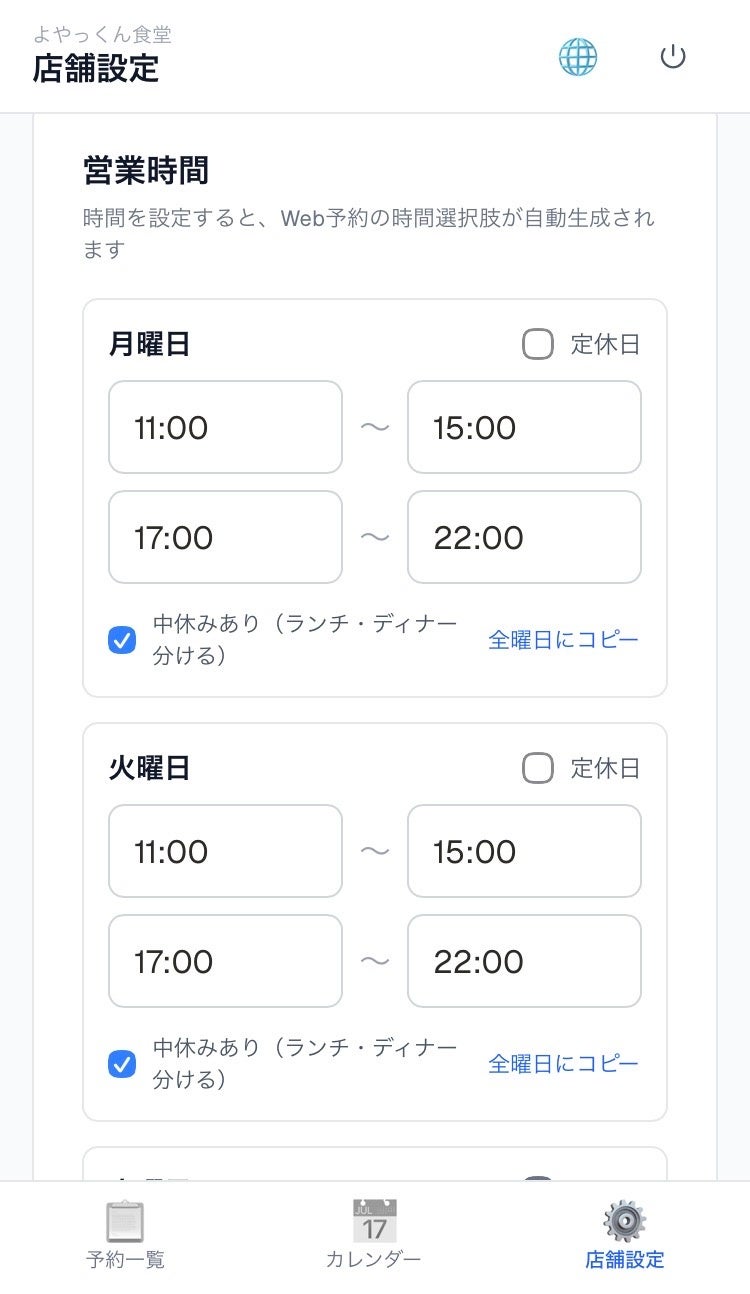Change 火曜日 closing time 22:00
The width and height of the screenshot is (750, 1294).
(524, 962)
